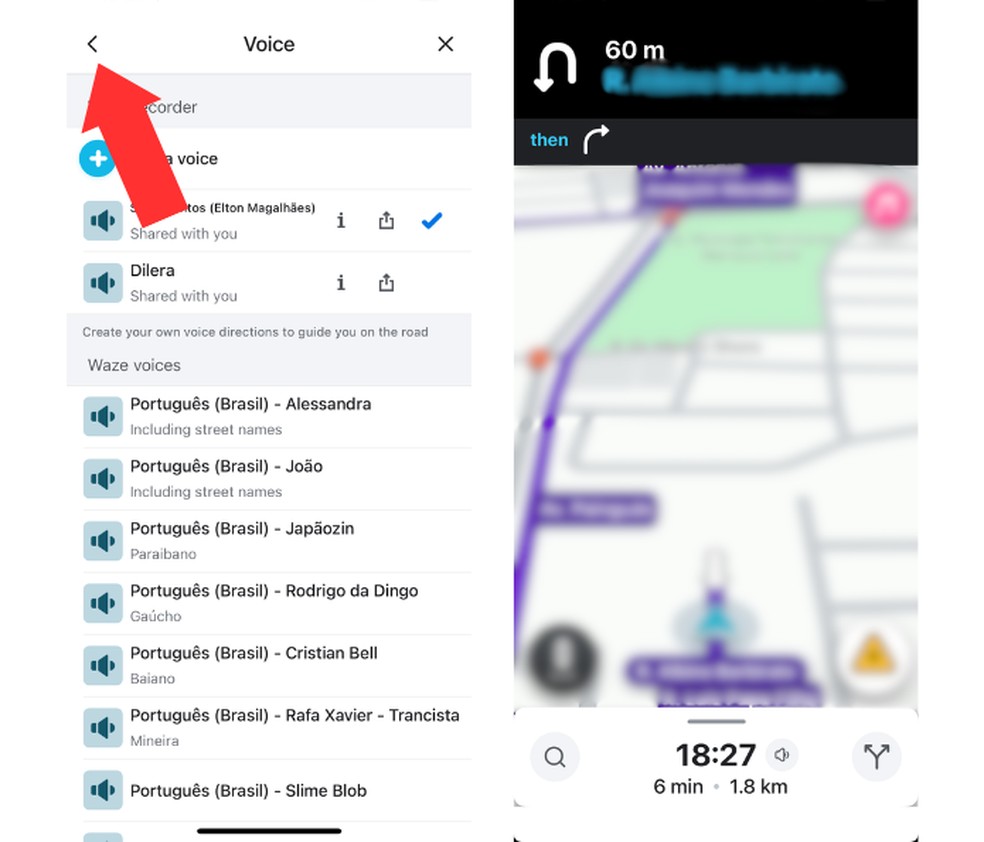Select the Slime Blob voice

point(248,790)
